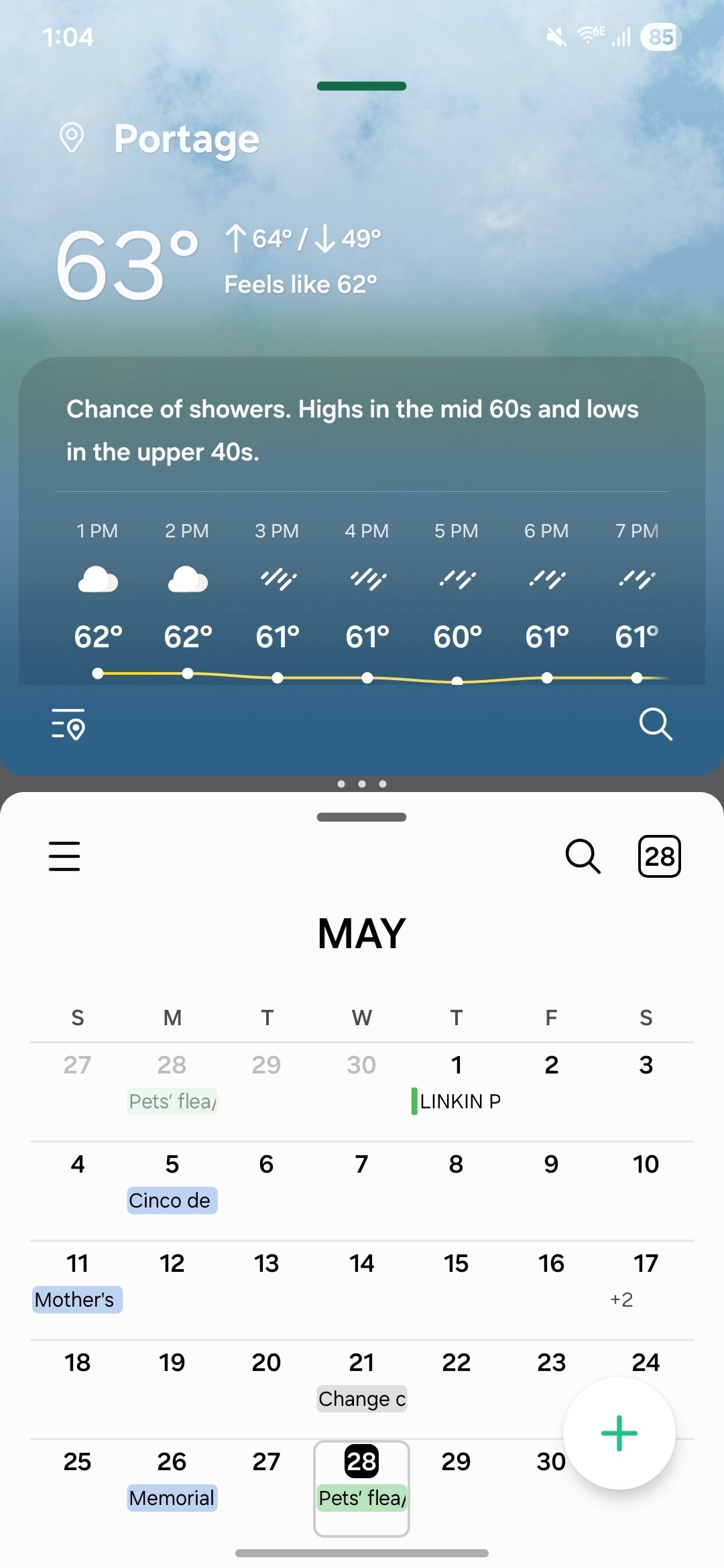The width and height of the screenshot is (724, 1568).
Task: Open Pets' flea event on May 28
Action: 361,1498
